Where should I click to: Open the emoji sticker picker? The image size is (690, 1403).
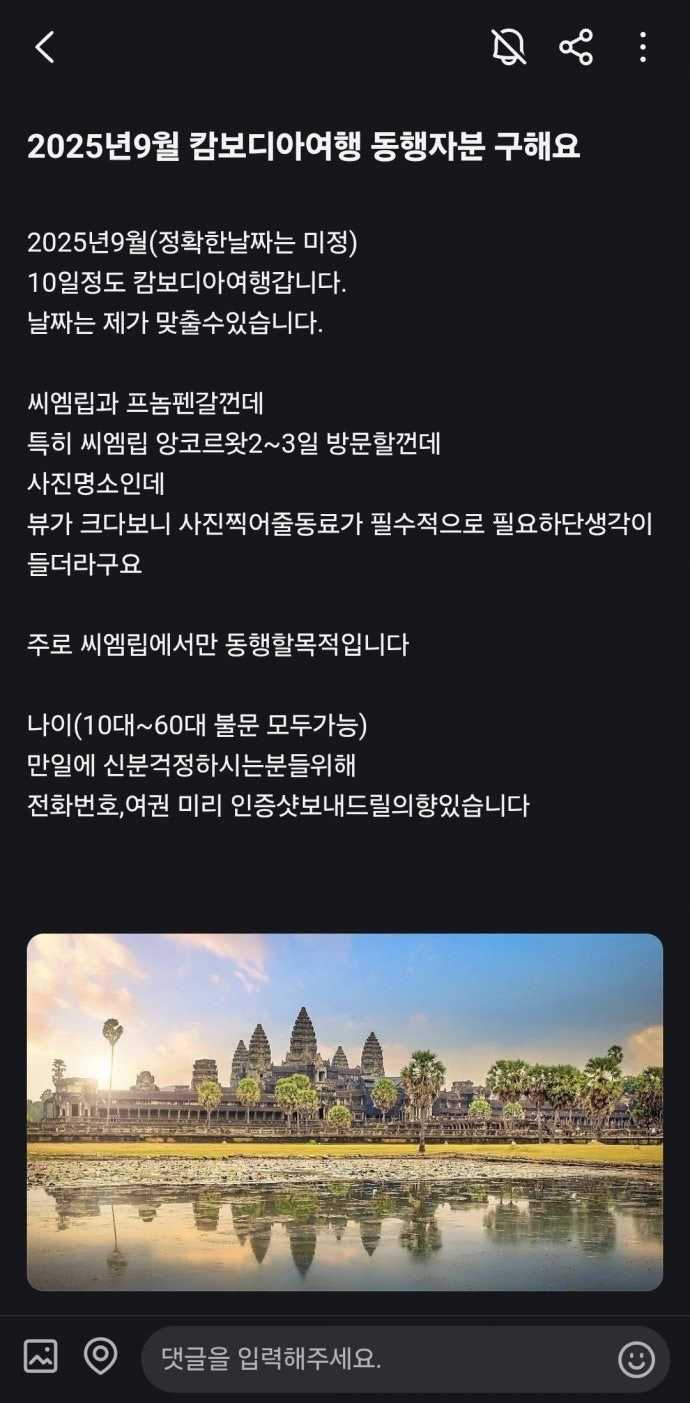636,1359
